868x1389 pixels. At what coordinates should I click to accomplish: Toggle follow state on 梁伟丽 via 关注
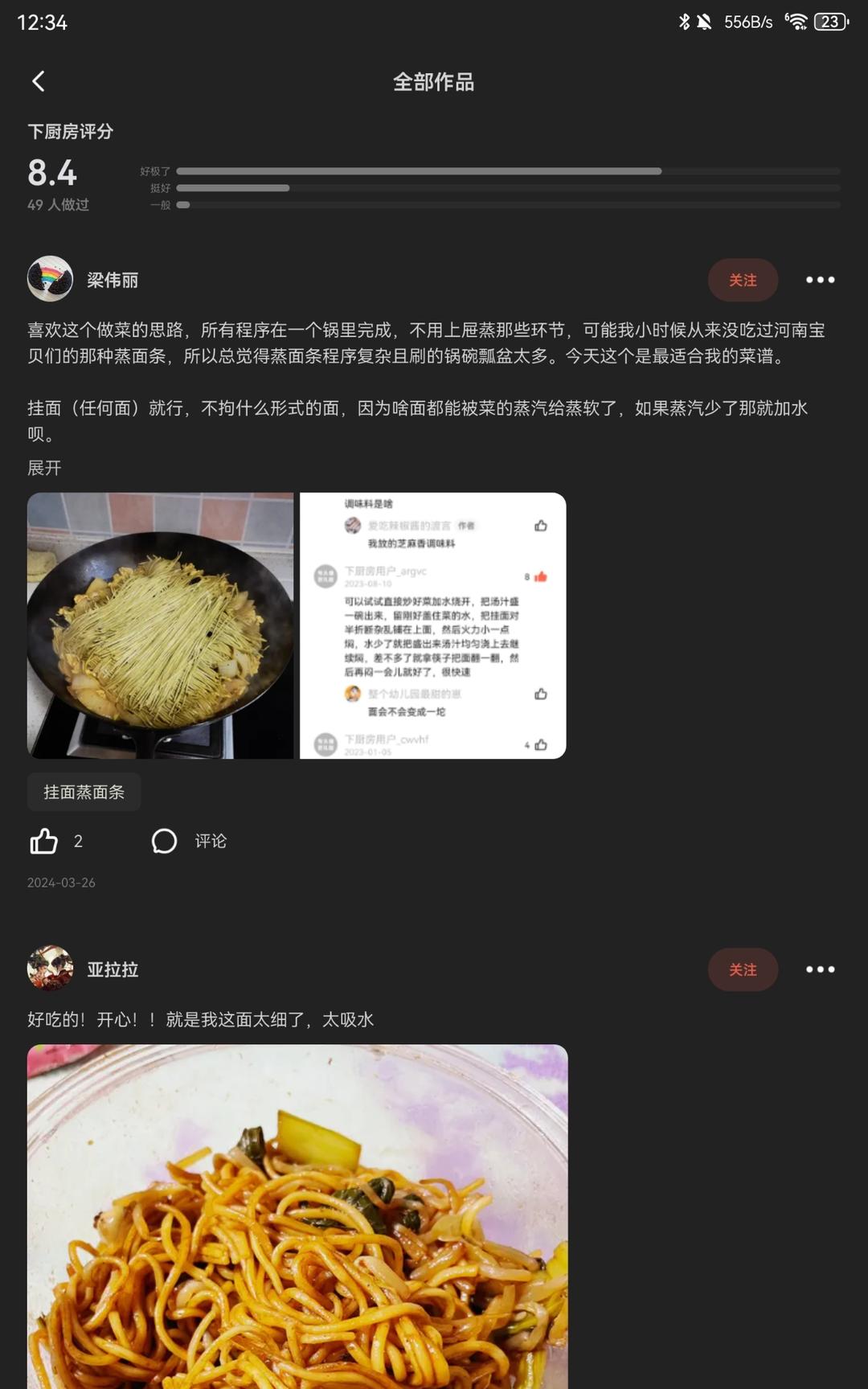point(742,280)
